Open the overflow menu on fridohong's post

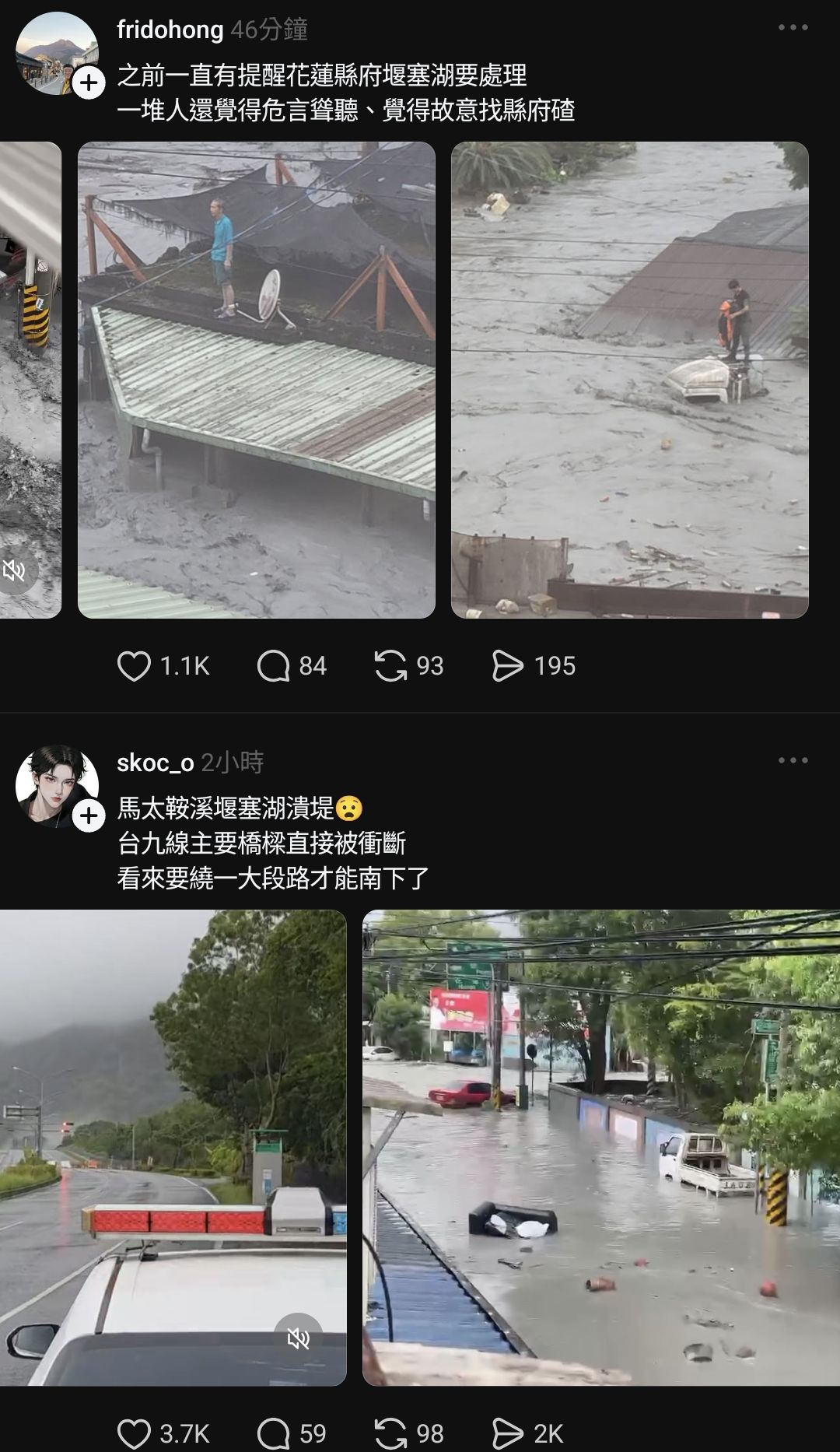coord(793,27)
